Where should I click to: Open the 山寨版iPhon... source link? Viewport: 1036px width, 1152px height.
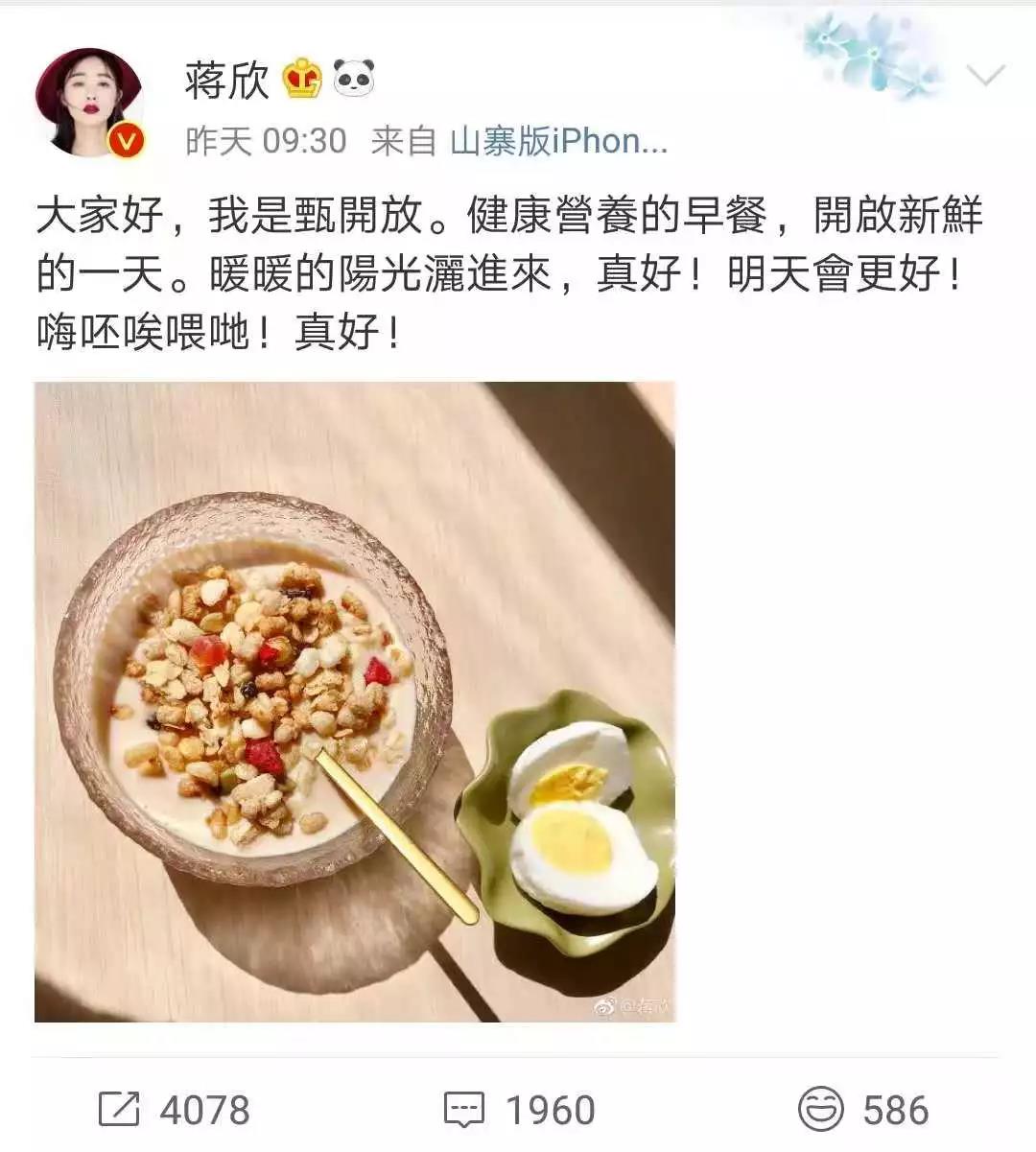558,142
